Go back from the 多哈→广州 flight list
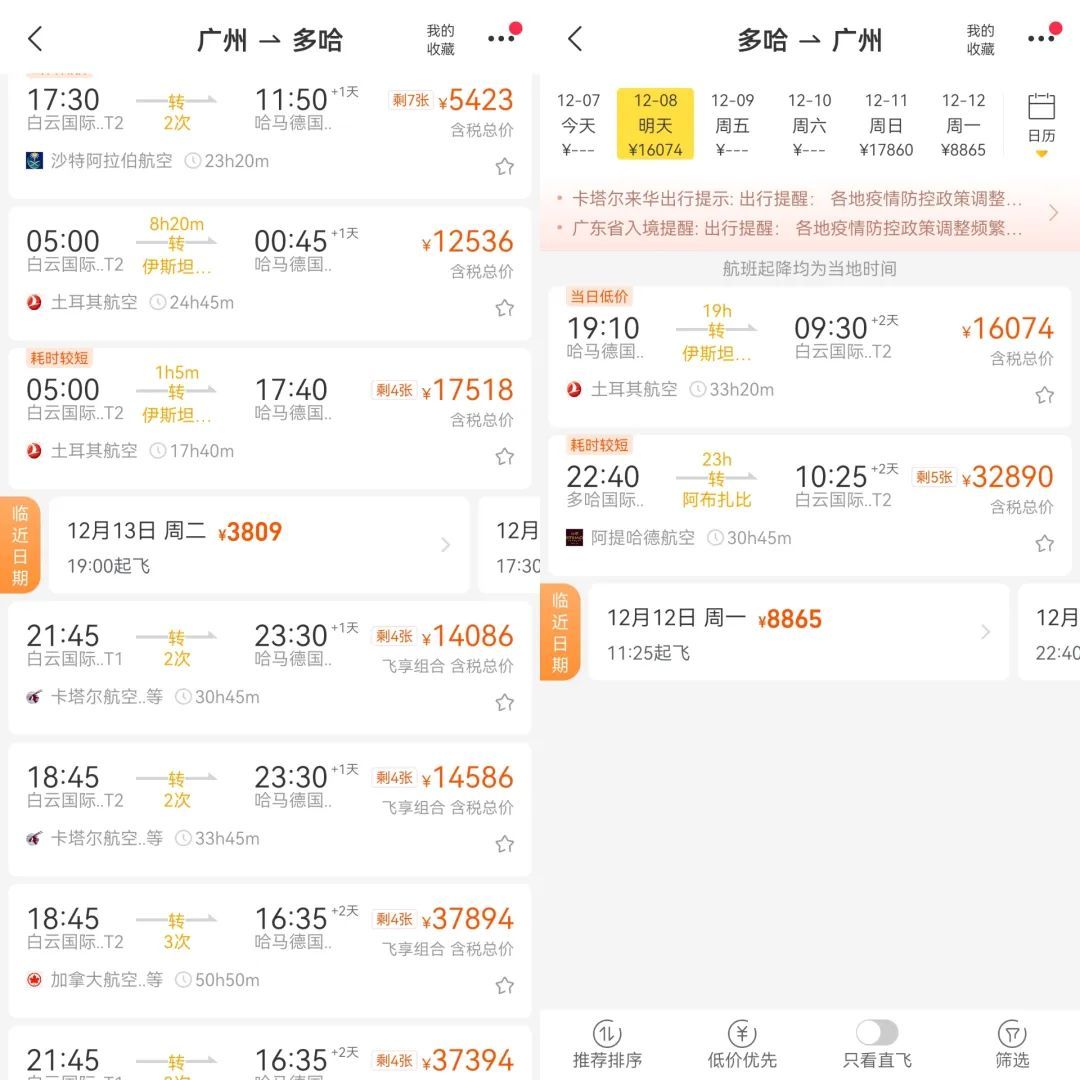This screenshot has height=1080, width=1080. tap(575, 39)
